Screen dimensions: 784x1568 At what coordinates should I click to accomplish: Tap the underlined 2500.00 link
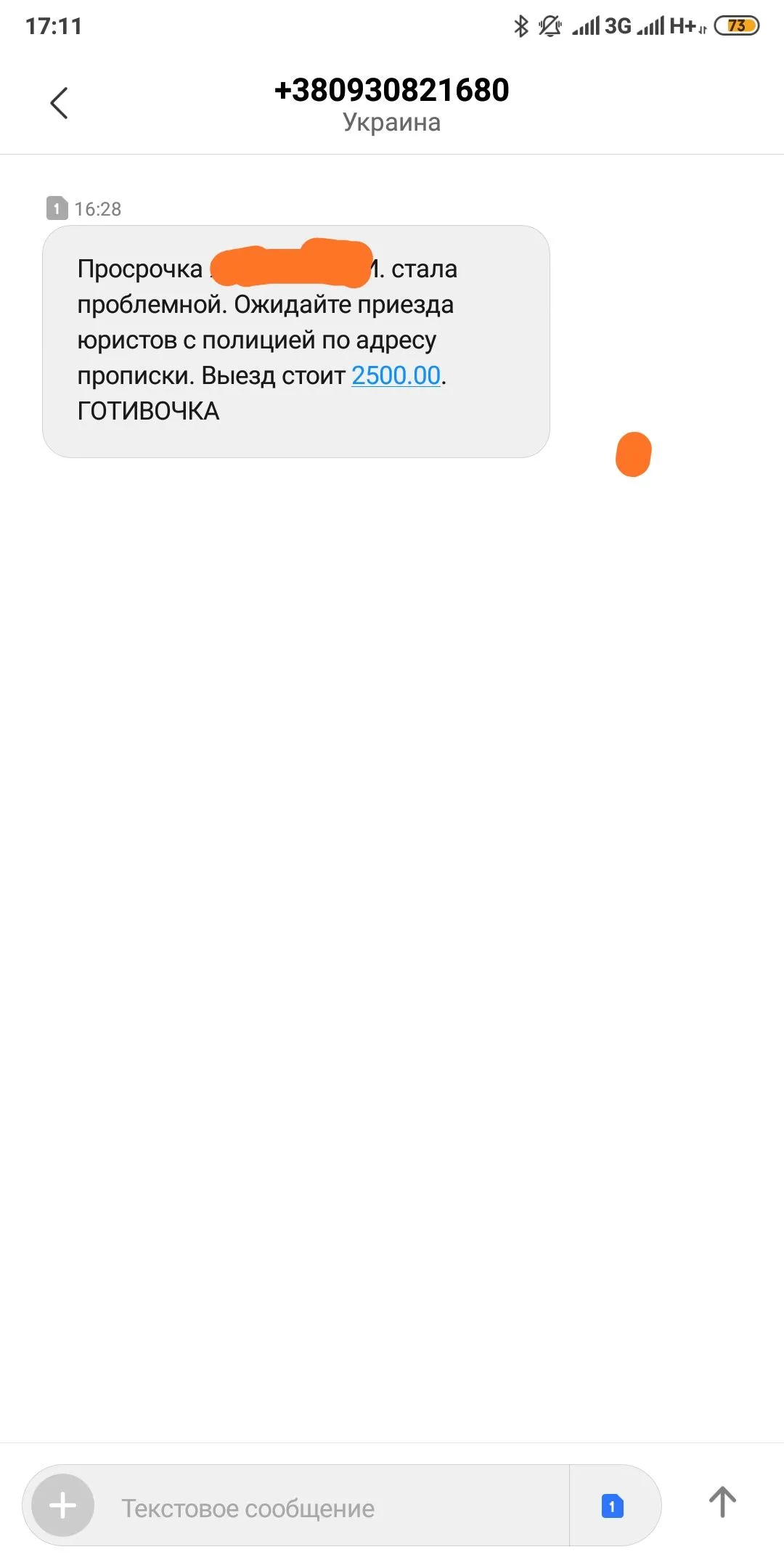pos(396,375)
